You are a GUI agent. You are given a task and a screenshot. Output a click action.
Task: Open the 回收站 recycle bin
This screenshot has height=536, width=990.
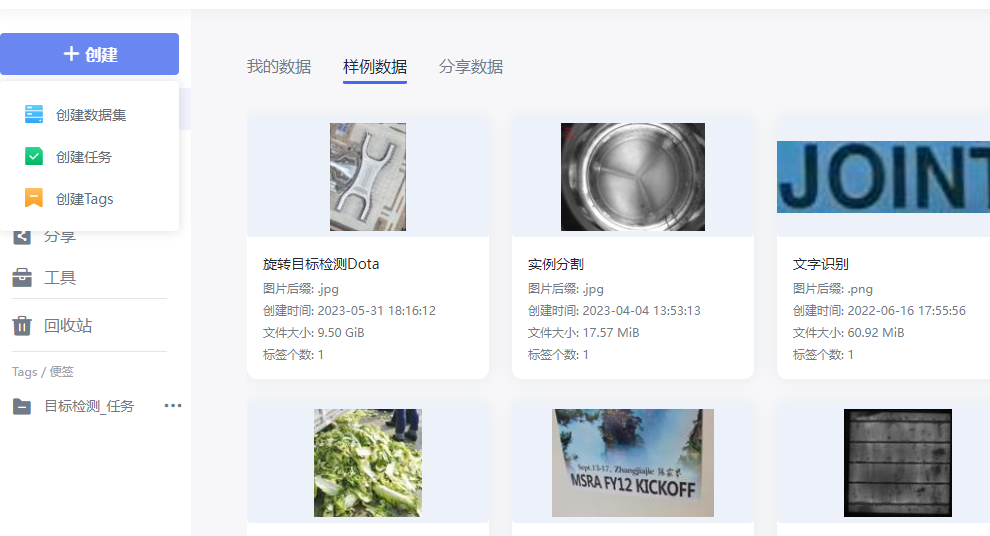click(68, 326)
